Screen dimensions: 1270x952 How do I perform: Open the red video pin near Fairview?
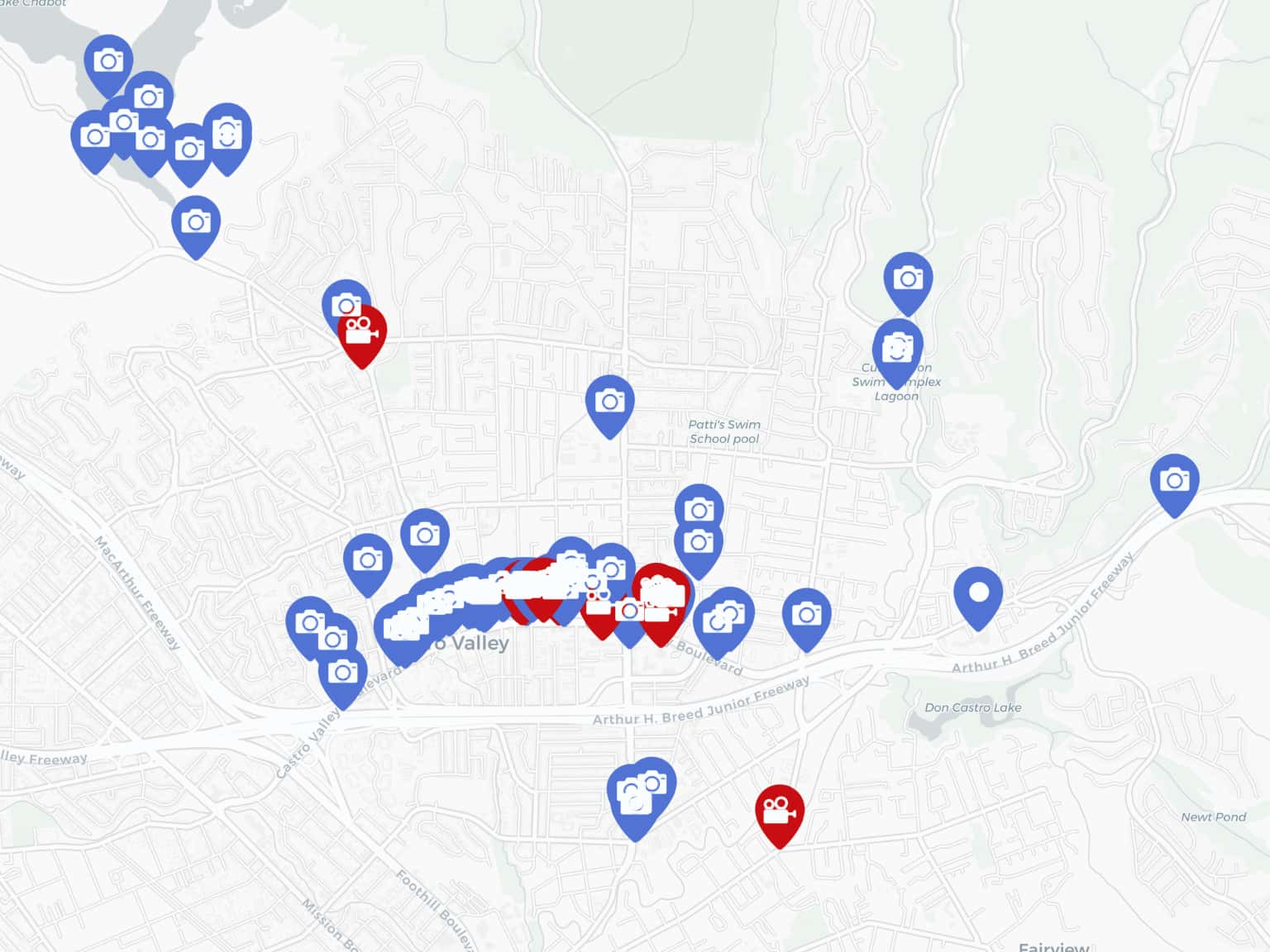[779, 812]
